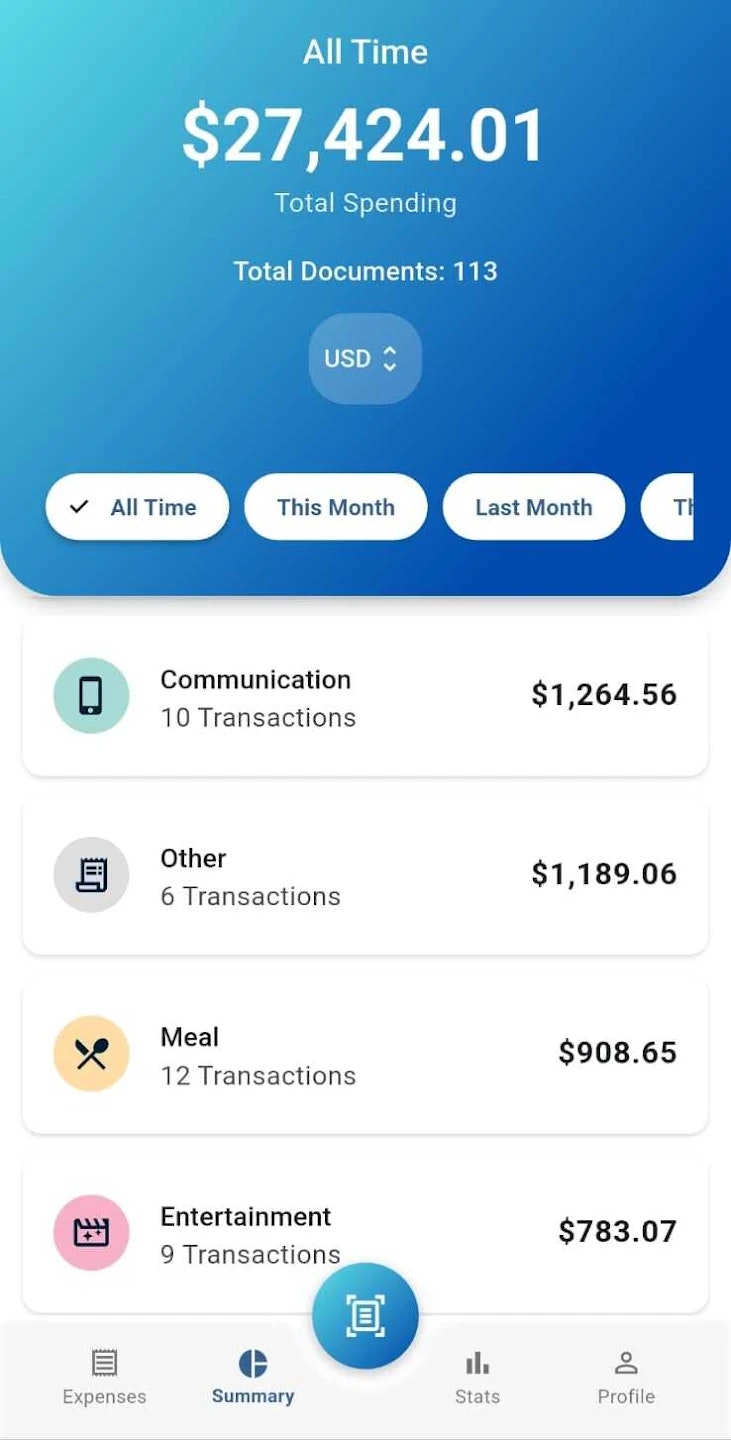Viewport: 731px width, 1440px height.
Task: Open the USD currency selector
Action: pyautogui.click(x=365, y=359)
